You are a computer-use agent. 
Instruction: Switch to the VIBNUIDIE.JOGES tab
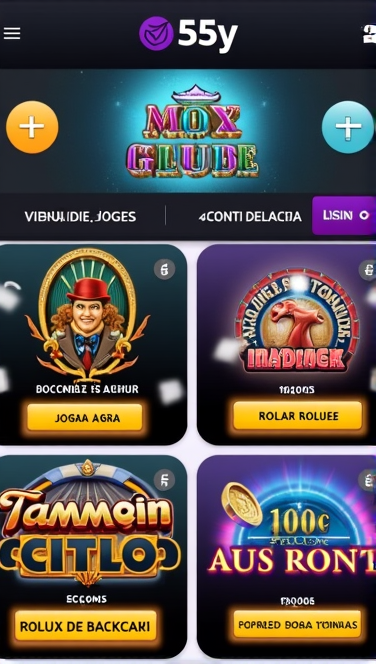[x=80, y=217]
